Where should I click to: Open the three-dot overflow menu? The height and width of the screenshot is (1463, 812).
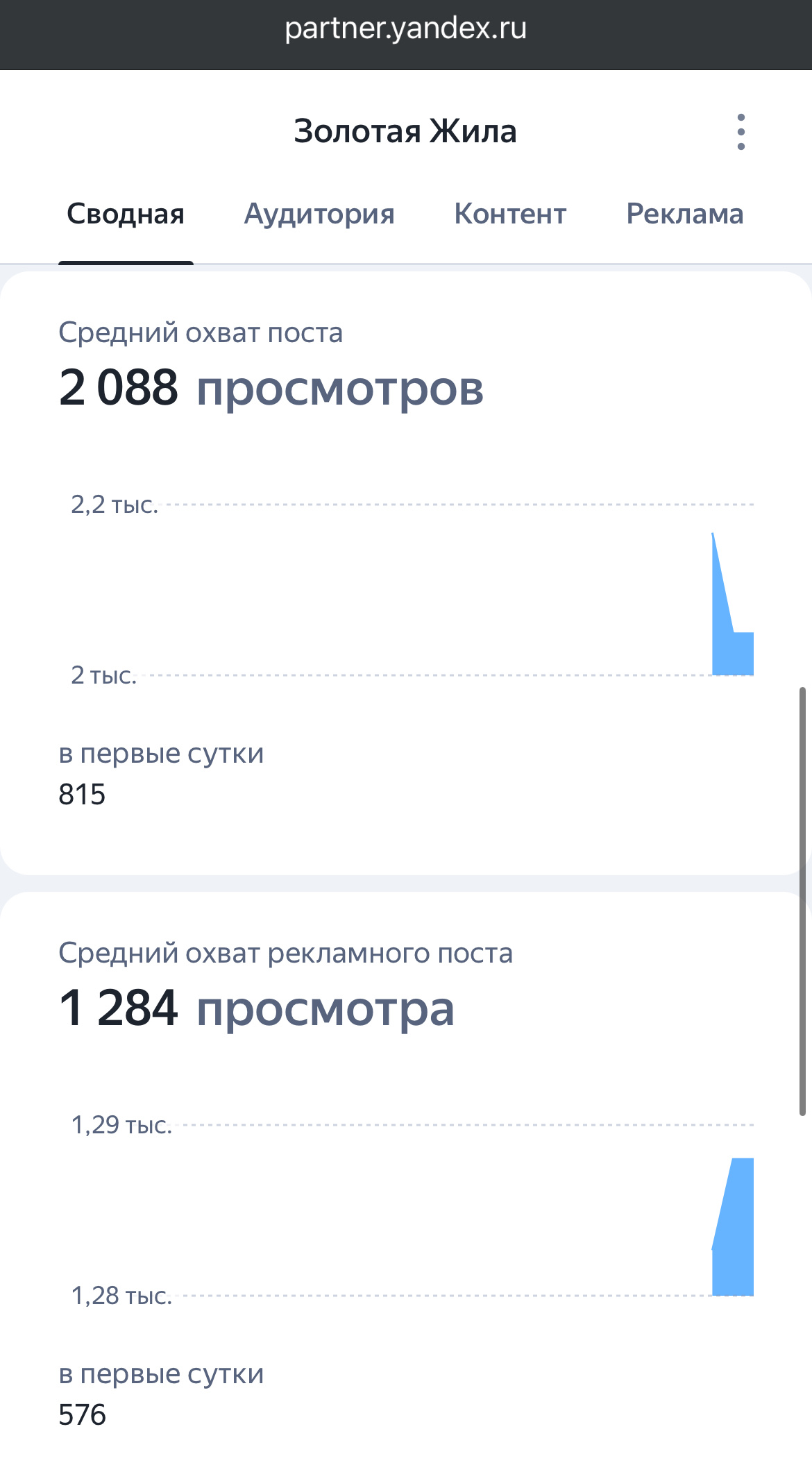(741, 132)
